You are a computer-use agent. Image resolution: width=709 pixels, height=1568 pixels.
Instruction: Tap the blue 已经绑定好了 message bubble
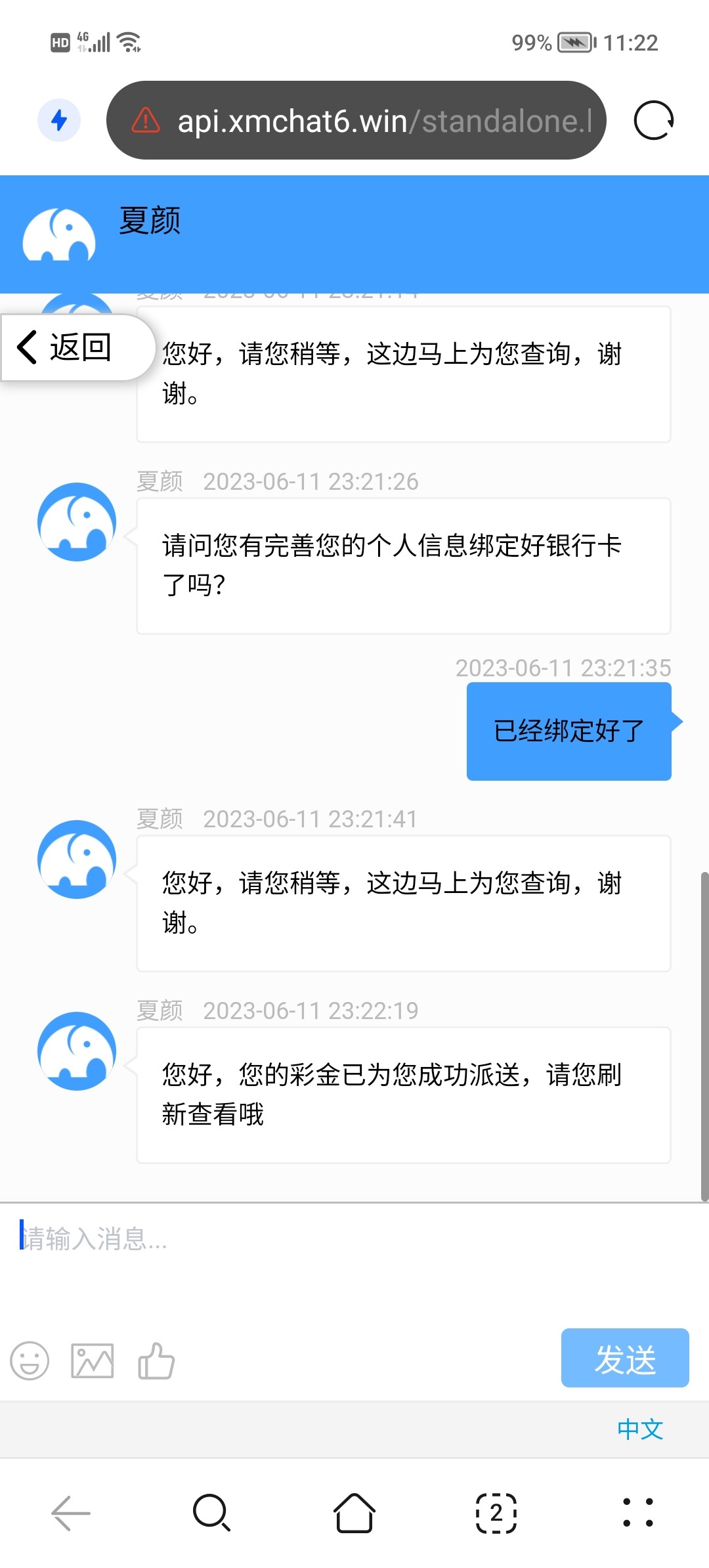pyautogui.click(x=569, y=730)
